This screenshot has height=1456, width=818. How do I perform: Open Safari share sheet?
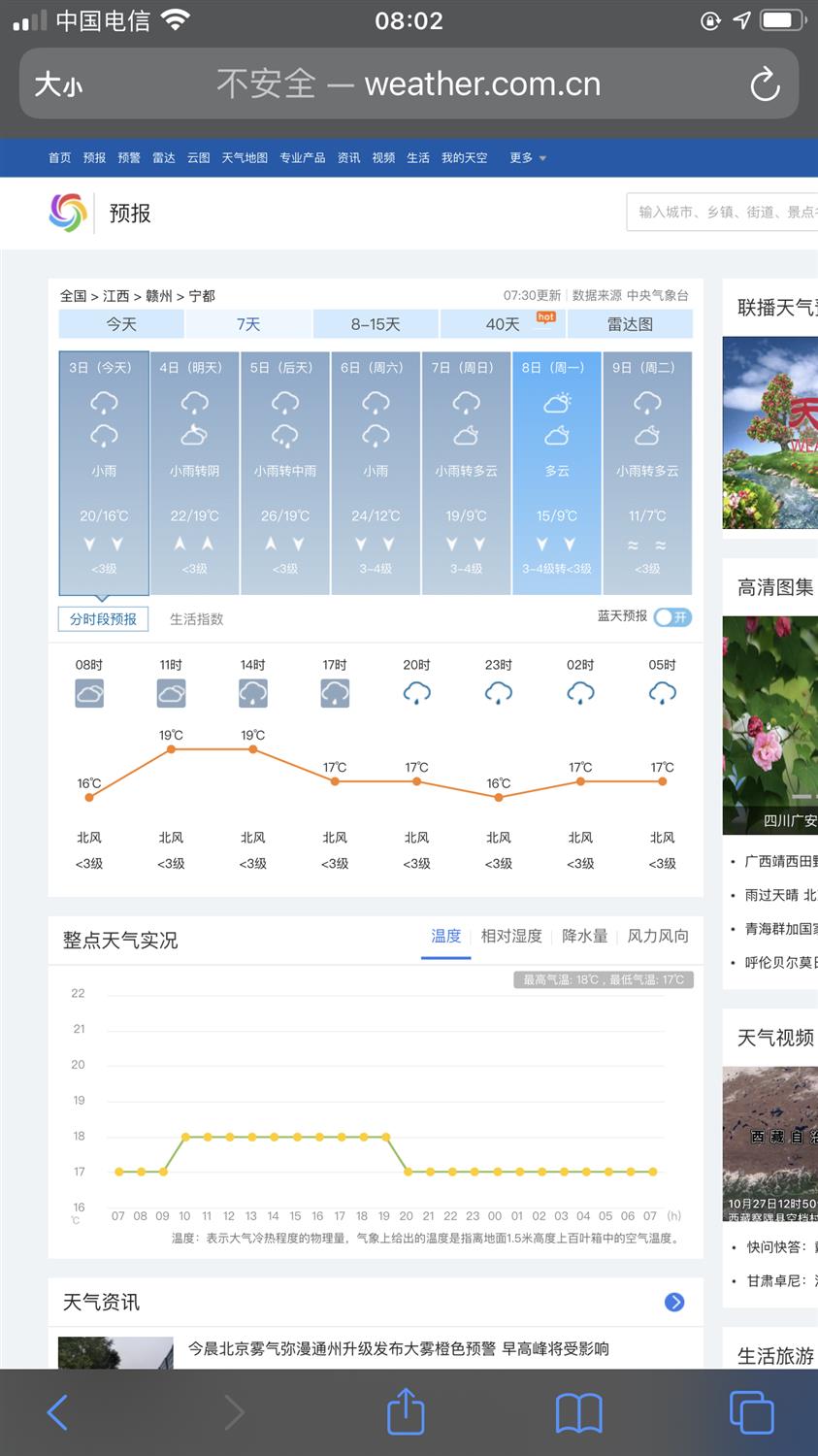tap(406, 1410)
